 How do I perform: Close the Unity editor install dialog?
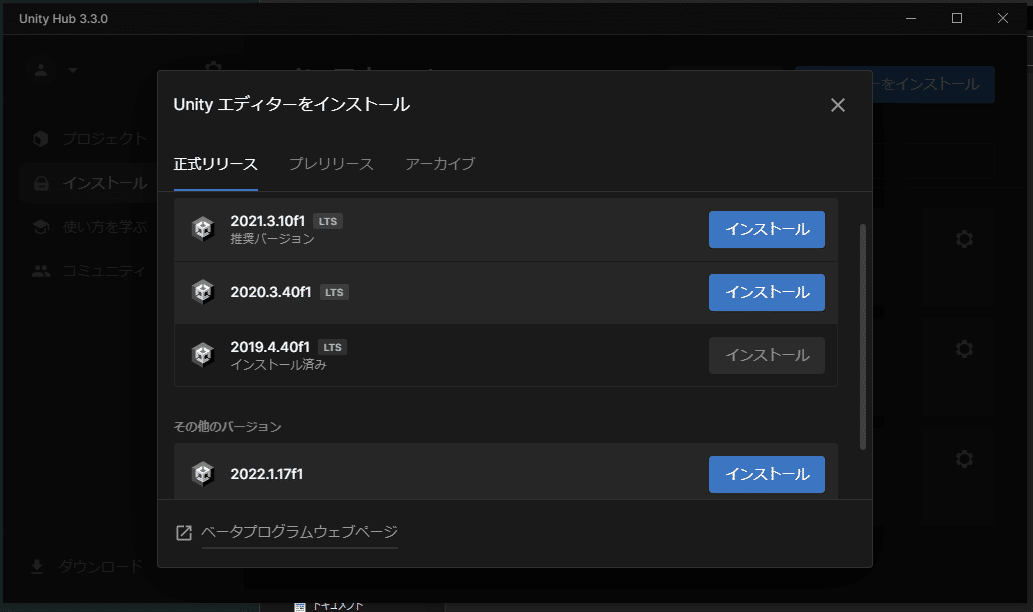pyautogui.click(x=838, y=105)
